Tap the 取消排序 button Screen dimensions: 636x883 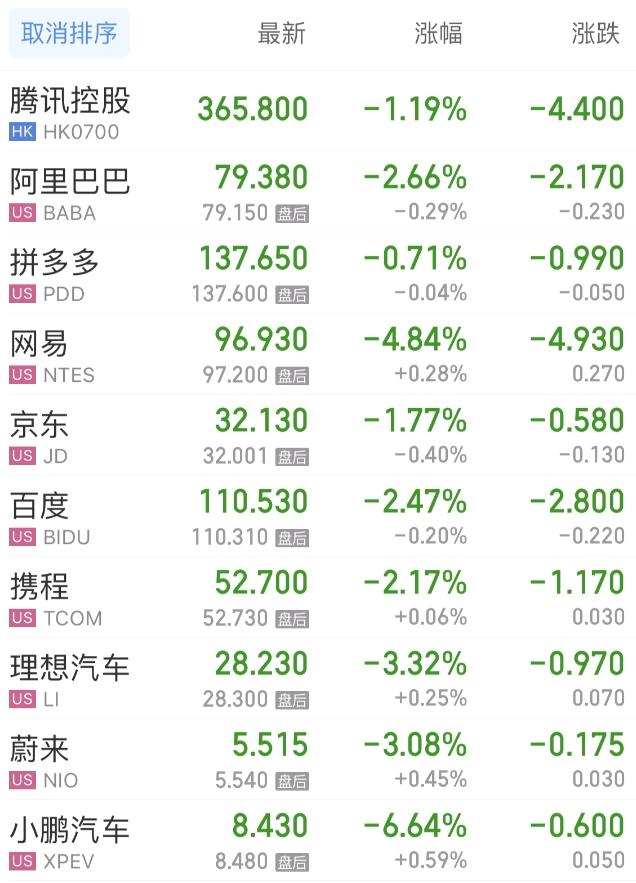69,33
